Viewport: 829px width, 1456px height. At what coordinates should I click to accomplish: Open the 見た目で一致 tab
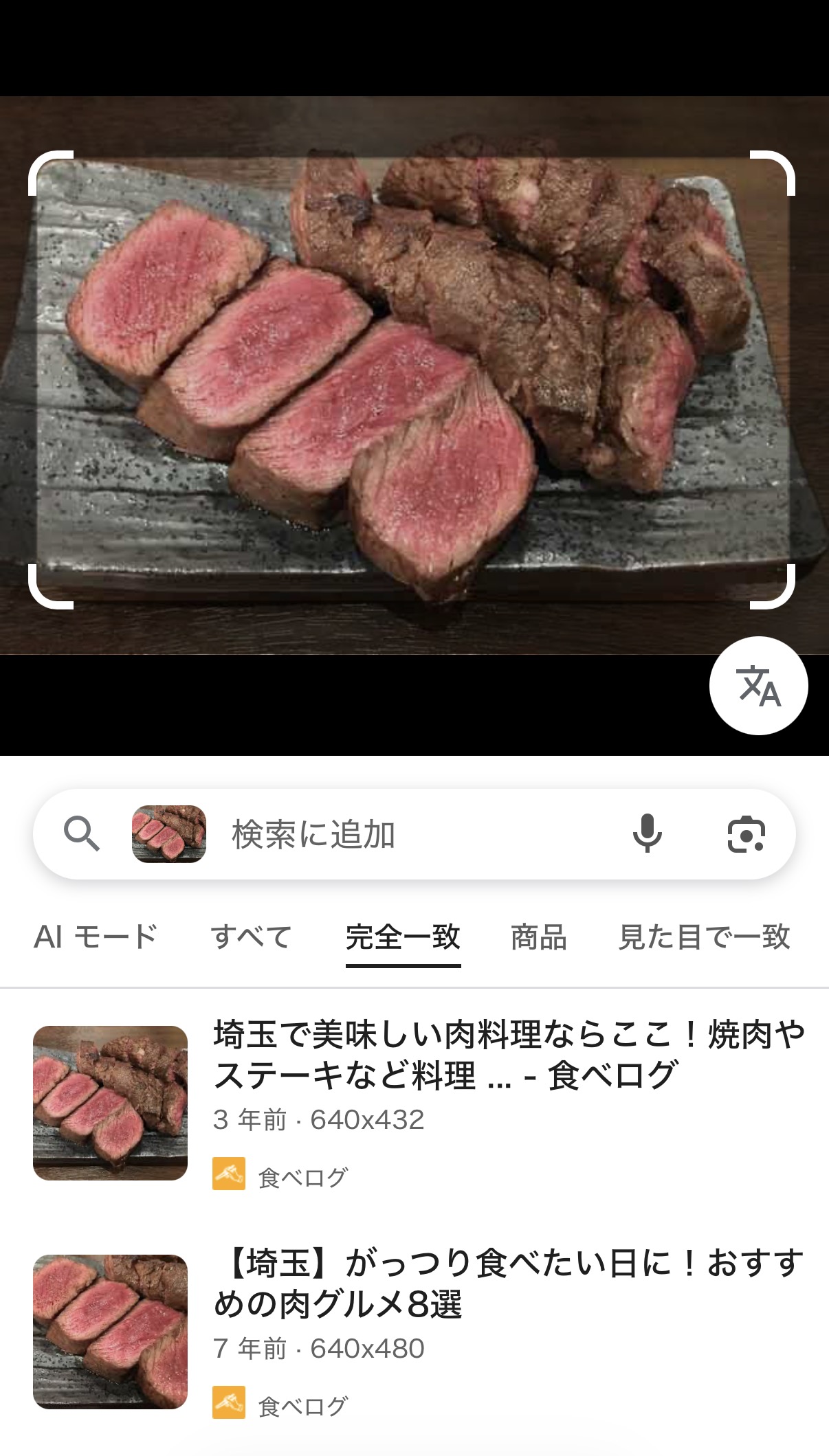point(704,937)
